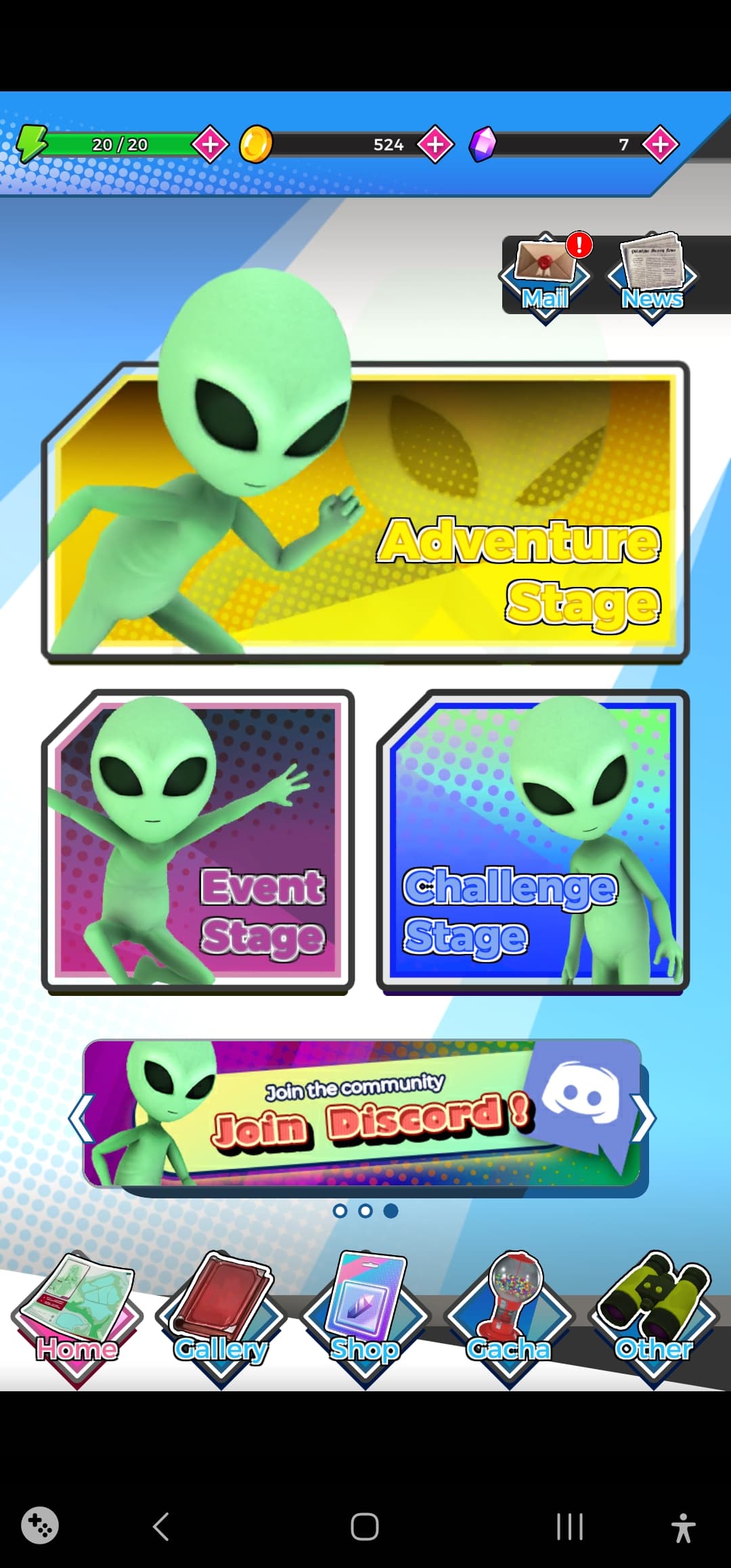Viewport: 731px width, 1568px height.
Task: Switch to the Gallery tab
Action: click(x=221, y=1320)
